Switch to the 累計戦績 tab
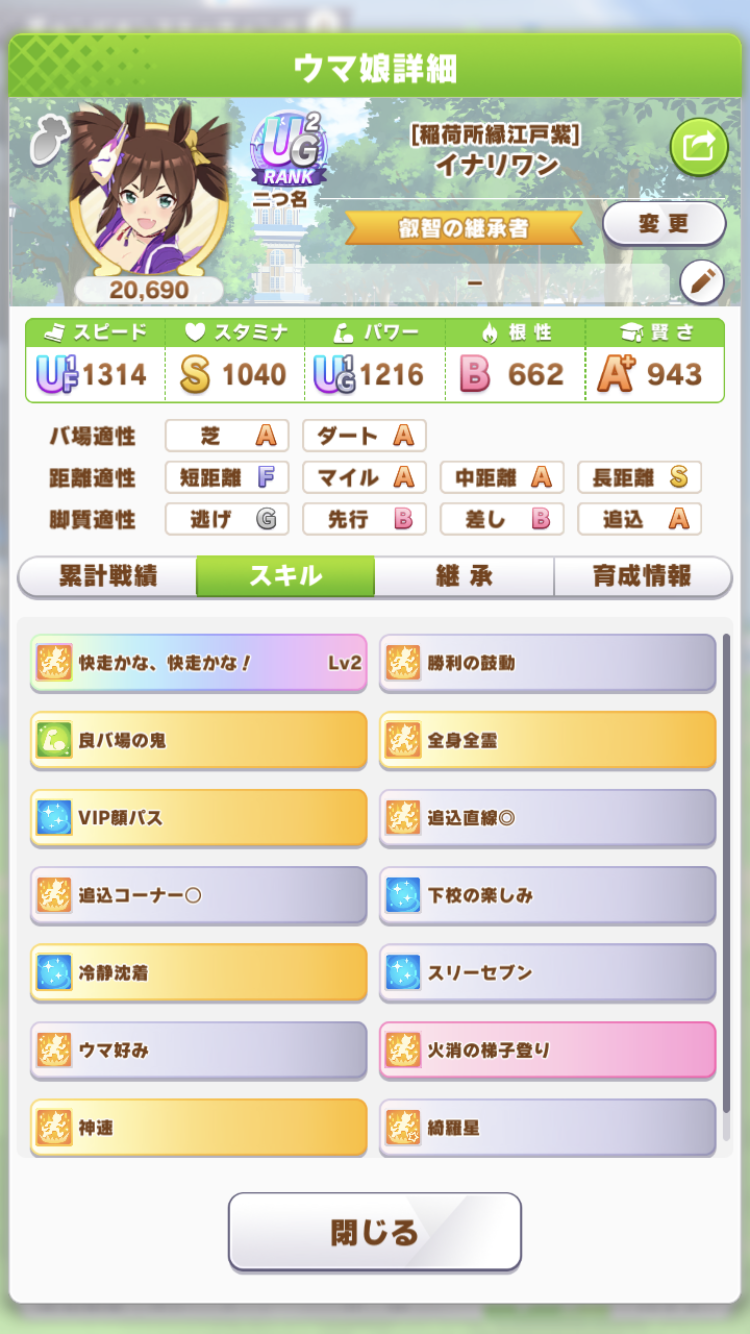 point(107,576)
